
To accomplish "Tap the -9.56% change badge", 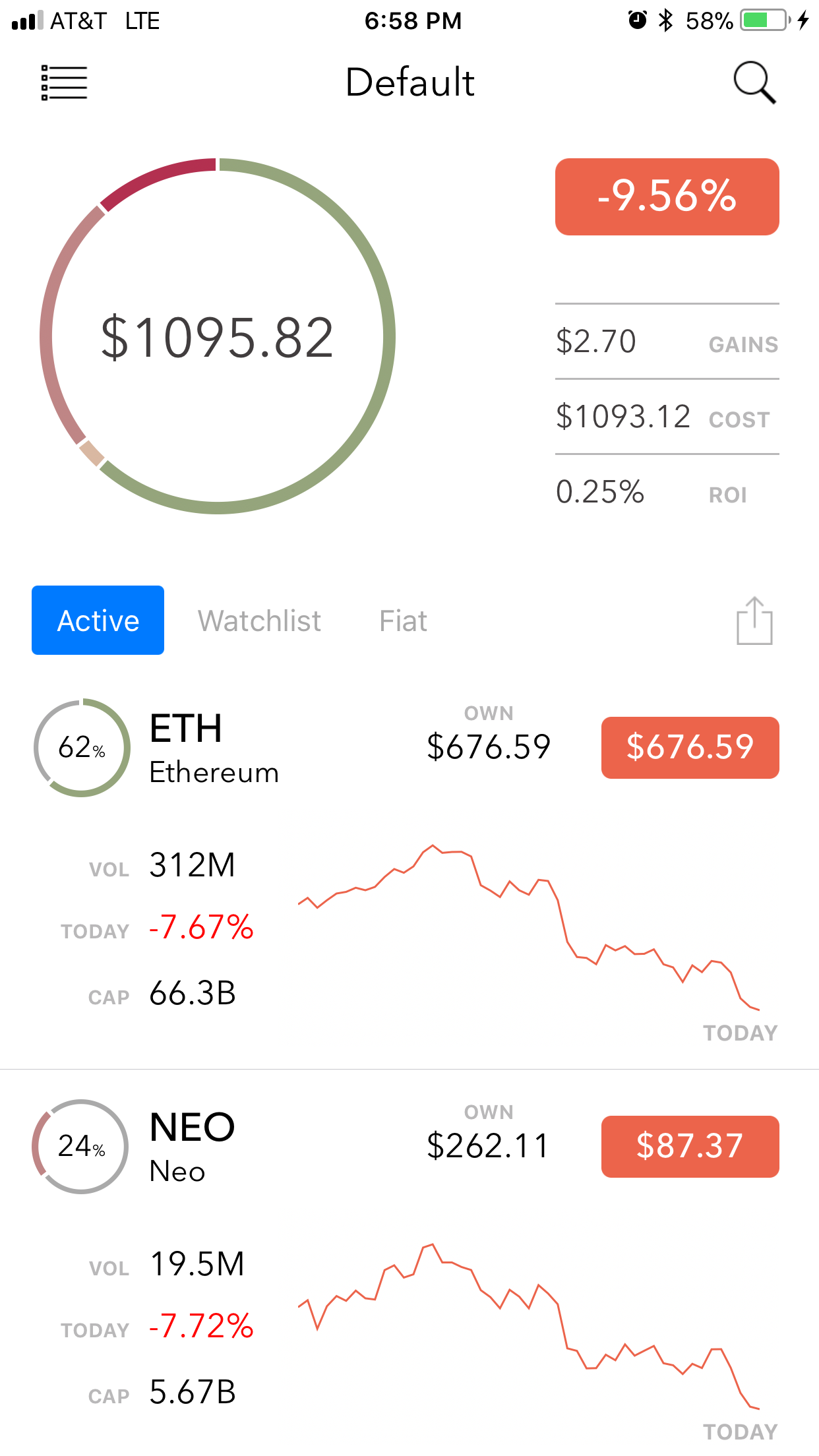I will [667, 197].
